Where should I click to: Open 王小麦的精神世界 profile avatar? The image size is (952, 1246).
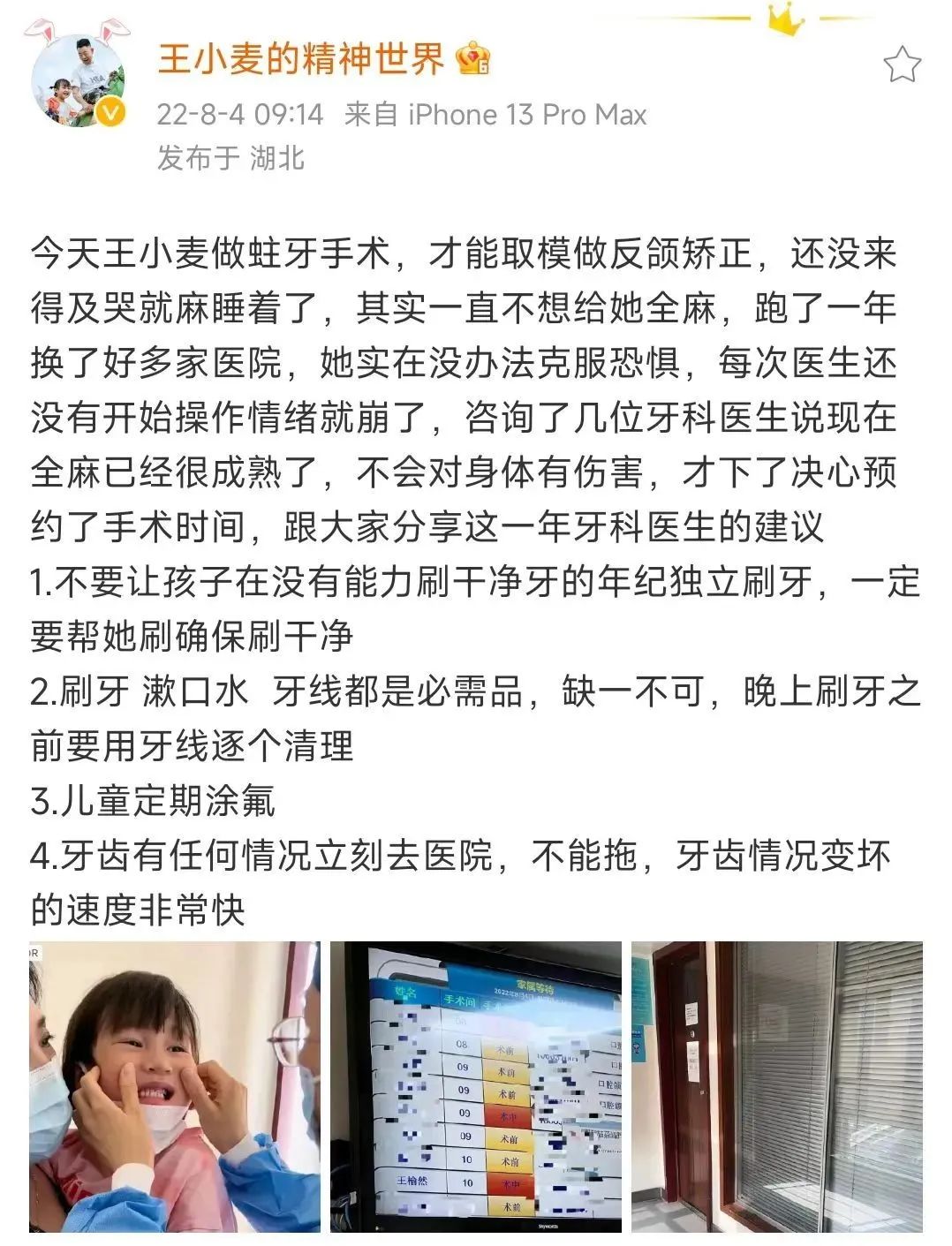click(x=78, y=79)
